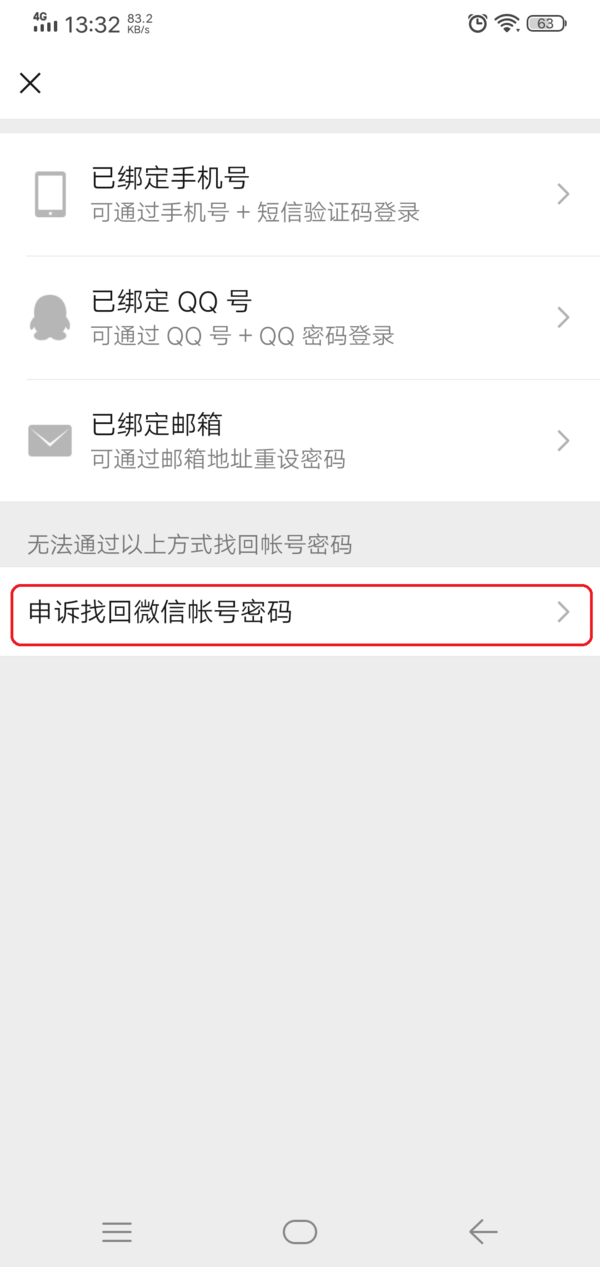Select the 已绑定 QQ 号 option

pyautogui.click(x=300, y=317)
